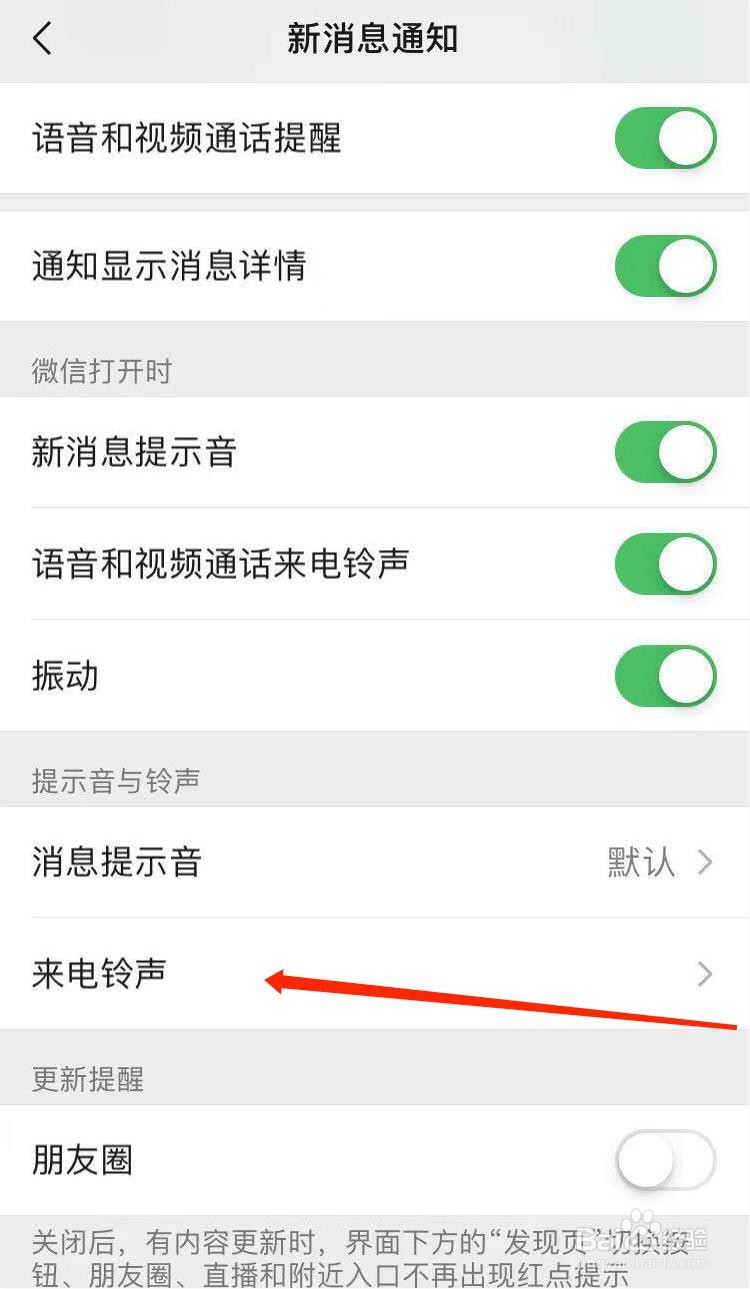
Task: Toggle off 振动 vibration
Action: click(x=665, y=676)
